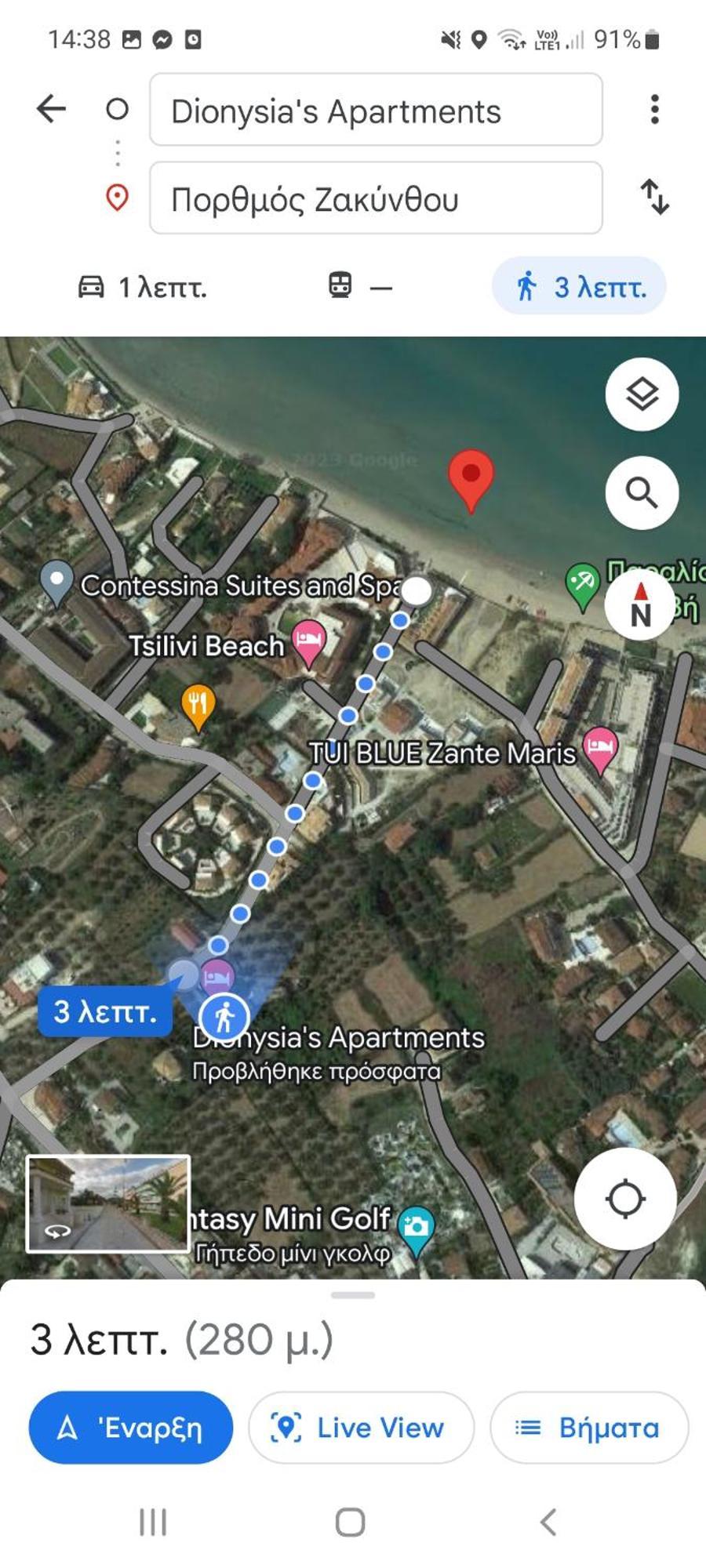Edit the Πορθμός Ζακύνθου destination field

point(376,198)
